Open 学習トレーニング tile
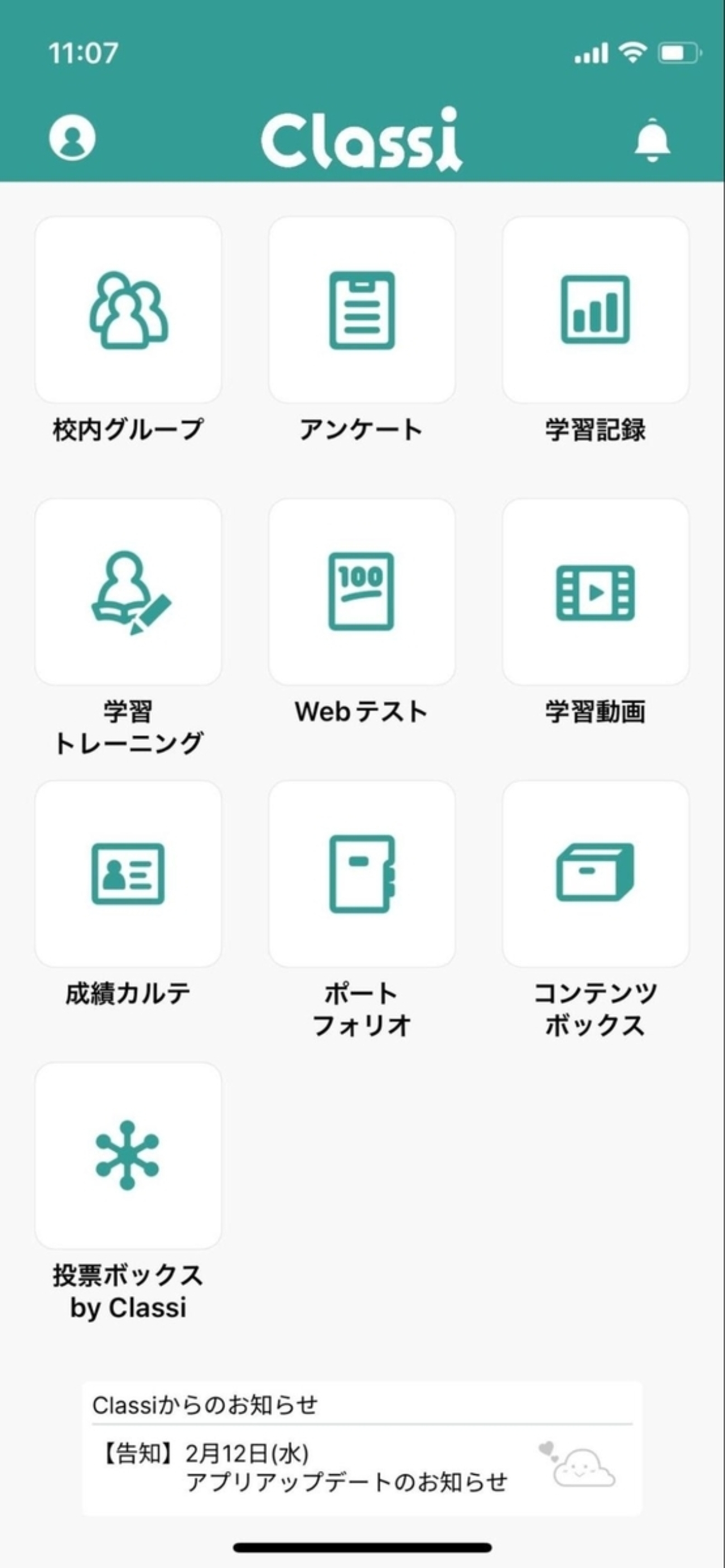The image size is (725, 1568). [x=128, y=592]
